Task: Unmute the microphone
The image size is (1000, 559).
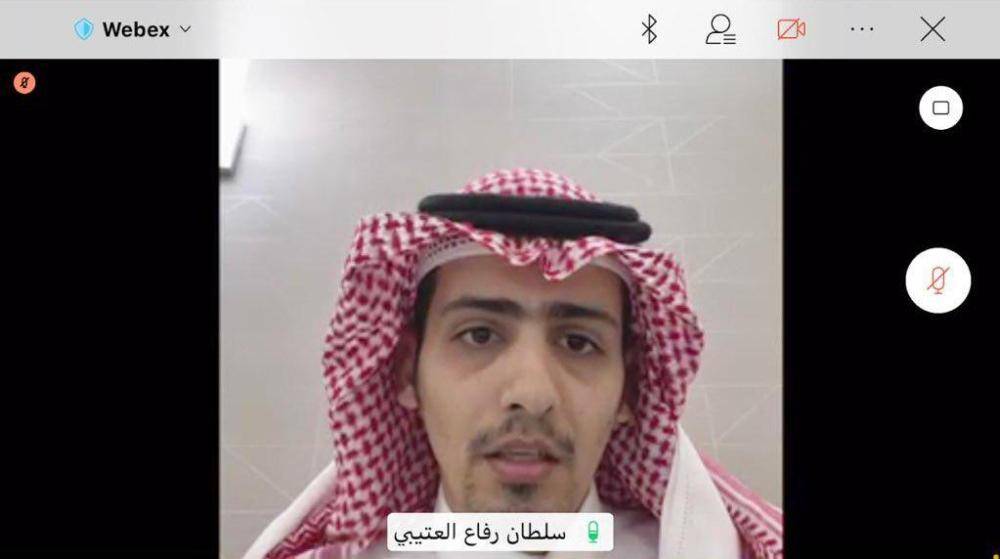Action: (937, 281)
